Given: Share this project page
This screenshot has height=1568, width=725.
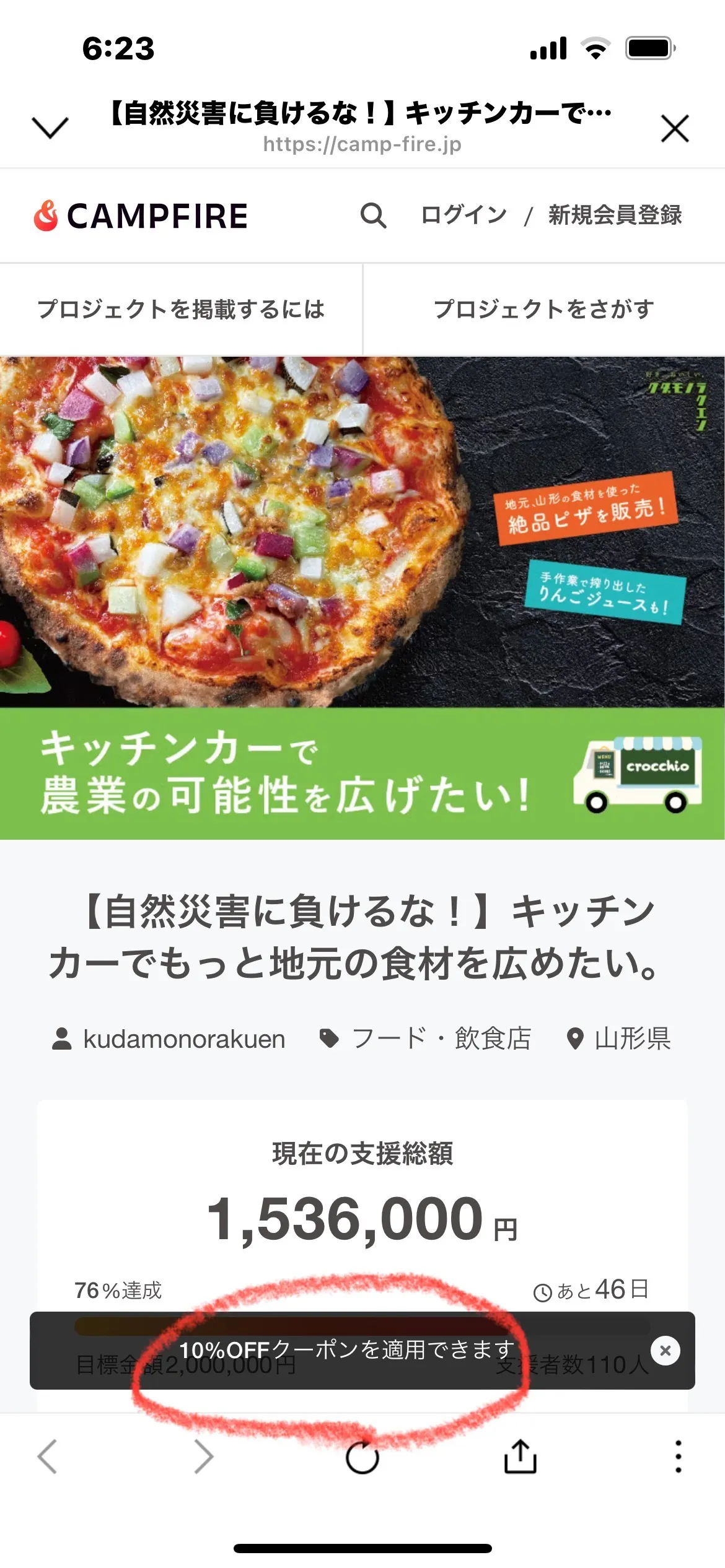Looking at the screenshot, I should [520, 1456].
